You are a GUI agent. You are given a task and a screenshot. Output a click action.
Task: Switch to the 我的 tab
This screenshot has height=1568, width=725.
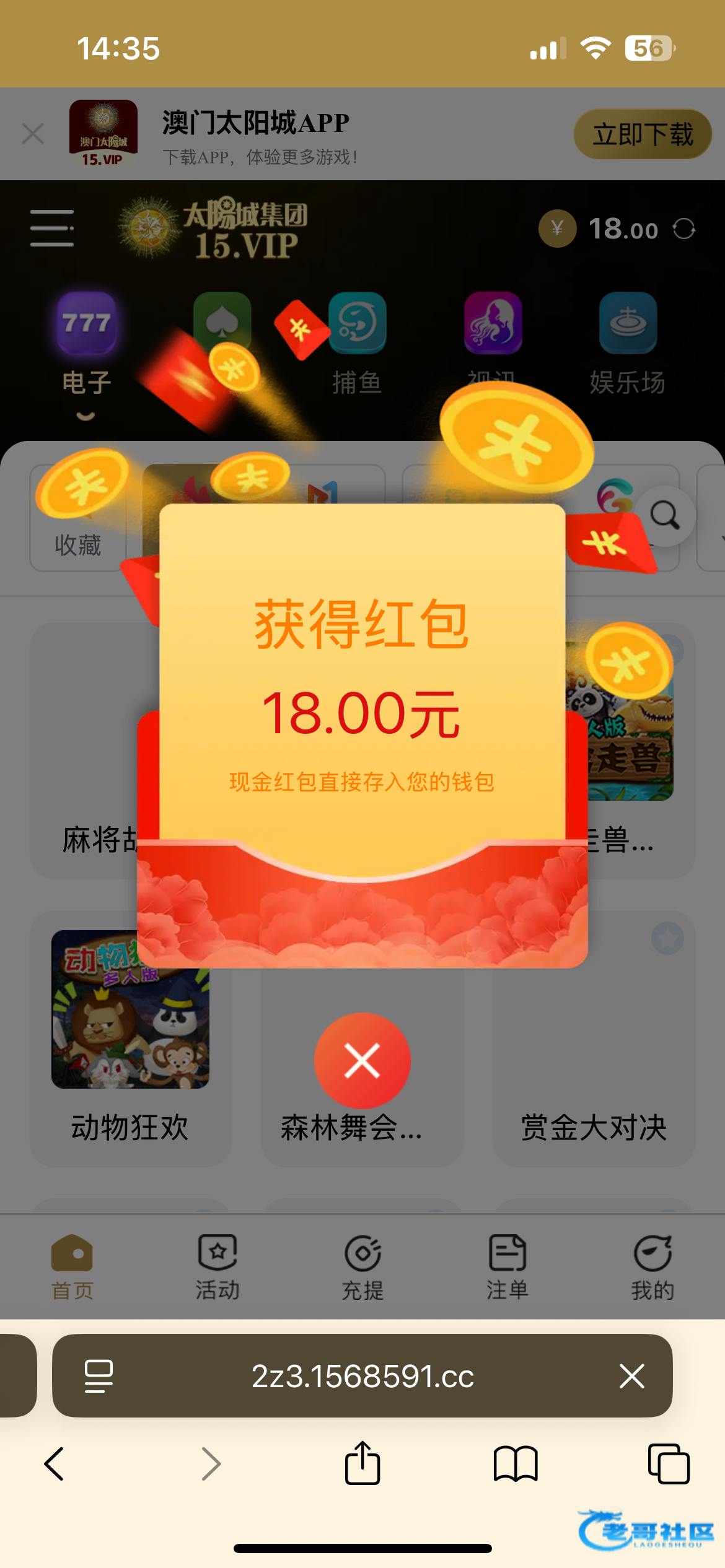[652, 1266]
